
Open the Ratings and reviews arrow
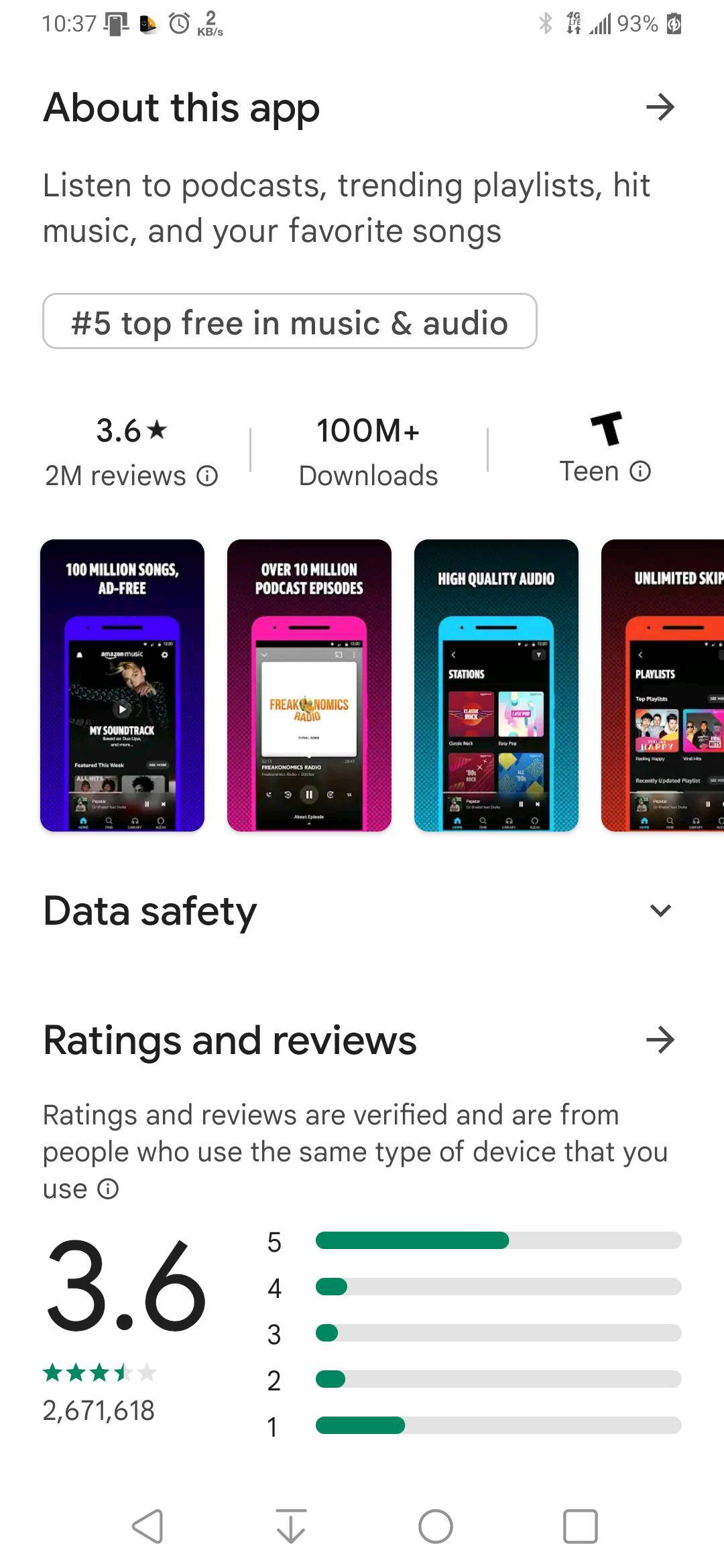coord(660,1040)
